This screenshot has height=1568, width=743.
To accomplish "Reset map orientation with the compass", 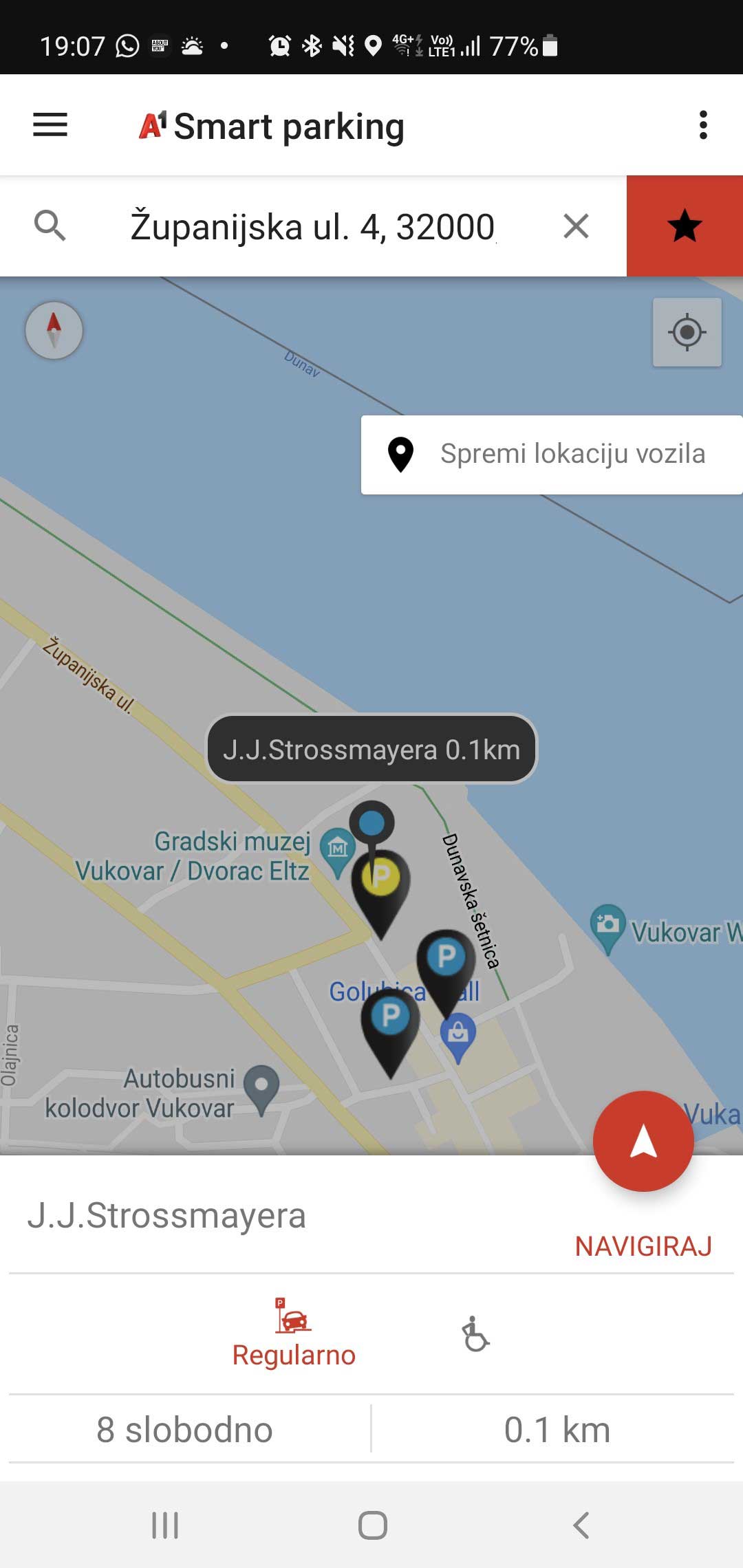I will click(x=54, y=330).
